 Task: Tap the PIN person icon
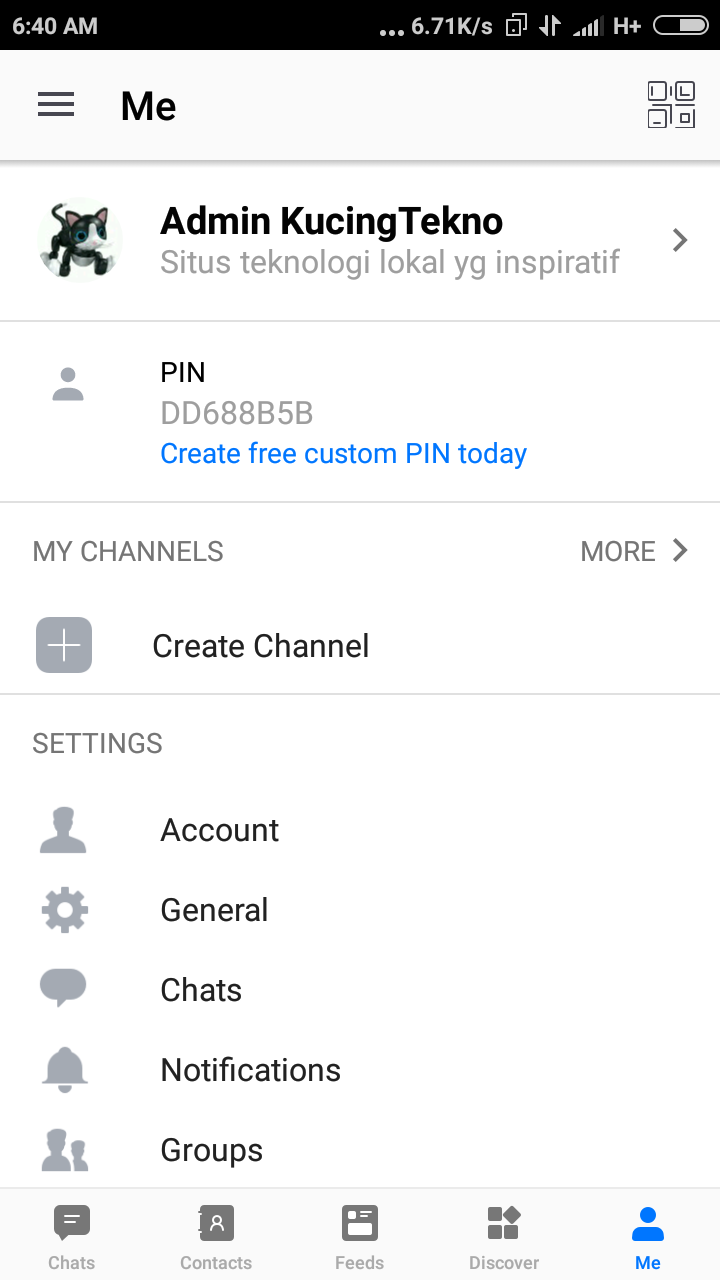click(67, 383)
